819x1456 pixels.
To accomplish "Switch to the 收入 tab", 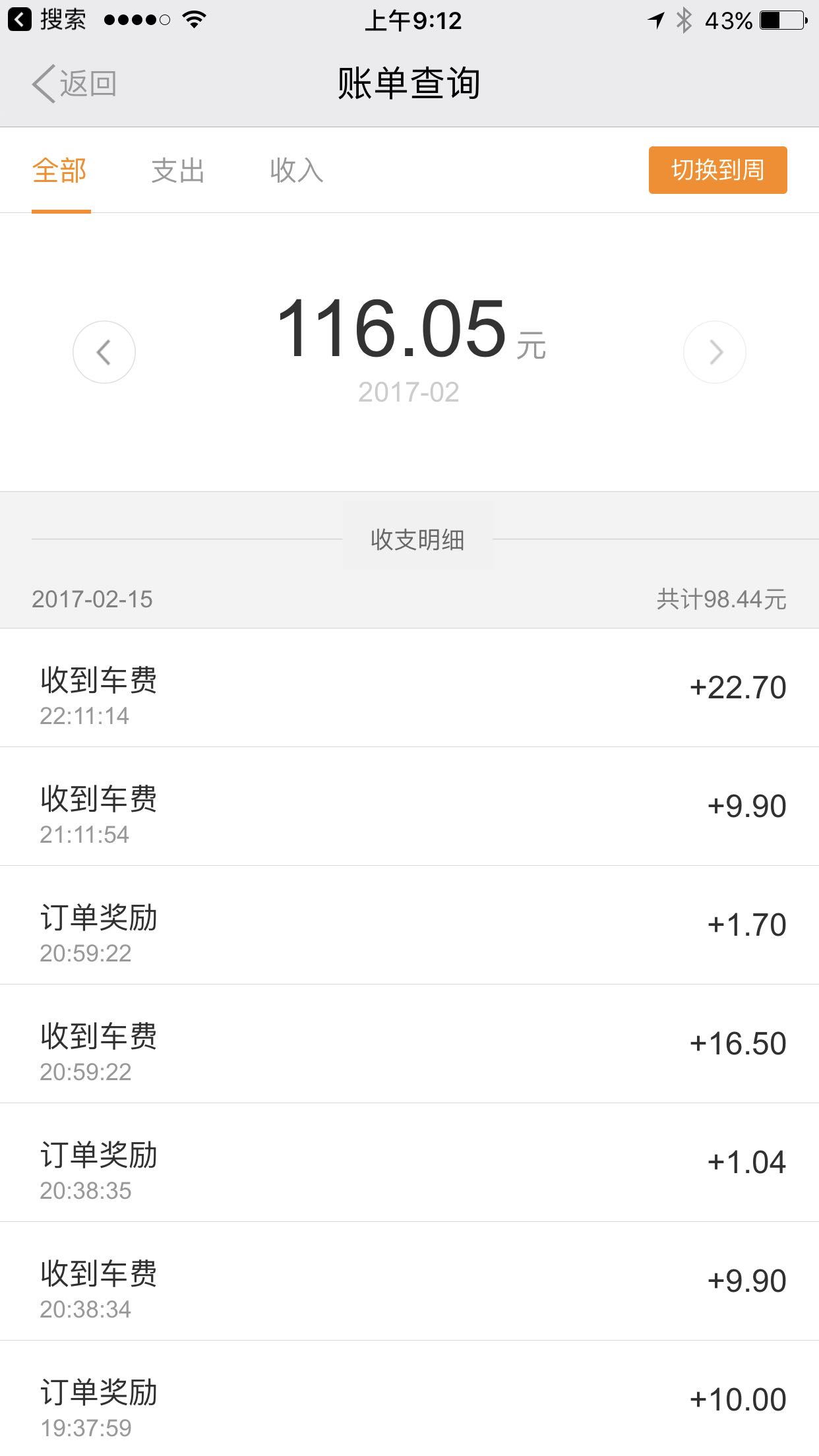I will (x=297, y=170).
